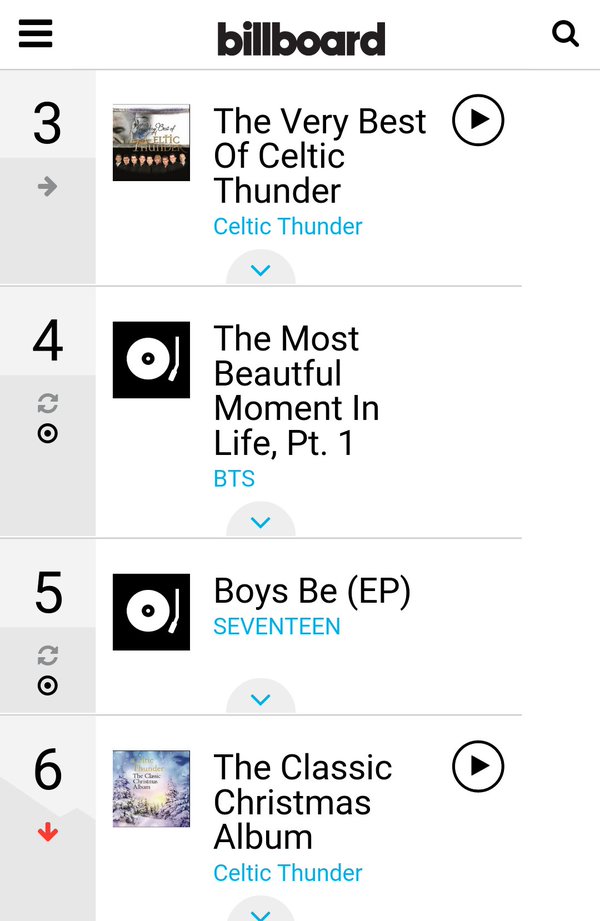Open the BTS artist link
The height and width of the screenshot is (921, 600).
234,479
